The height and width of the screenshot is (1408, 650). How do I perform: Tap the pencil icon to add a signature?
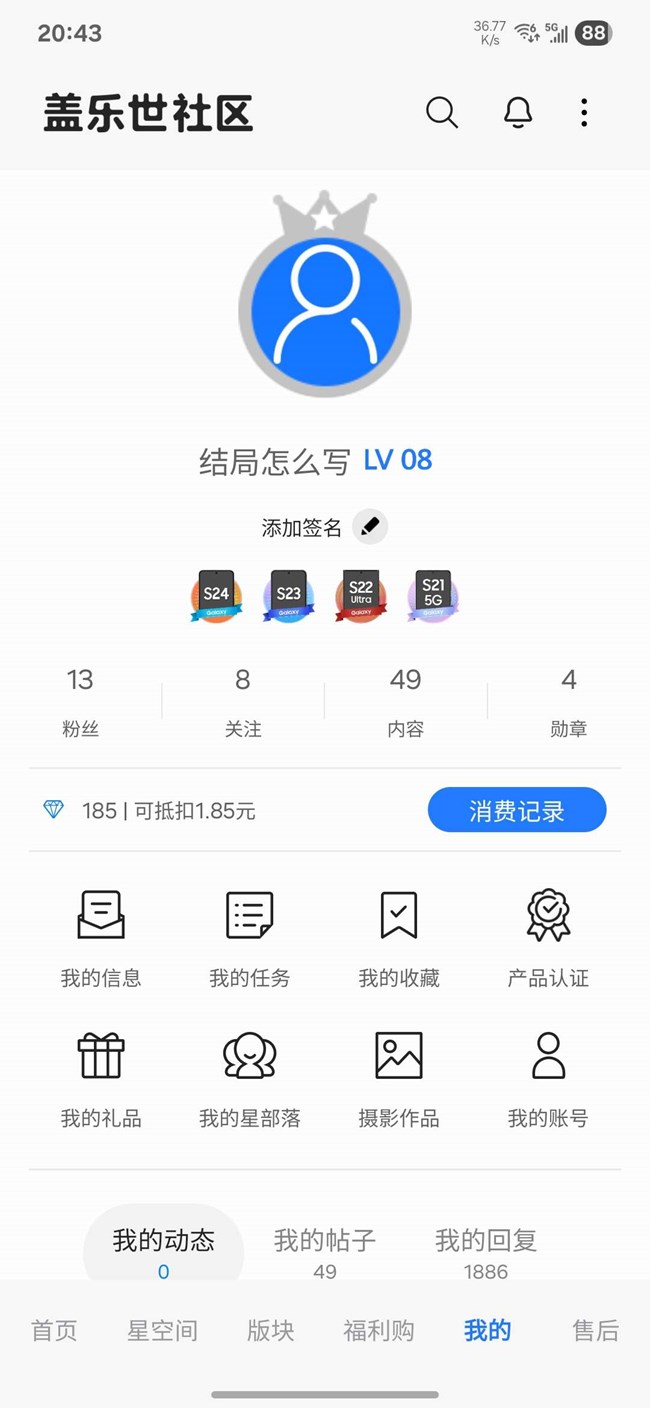click(x=371, y=527)
